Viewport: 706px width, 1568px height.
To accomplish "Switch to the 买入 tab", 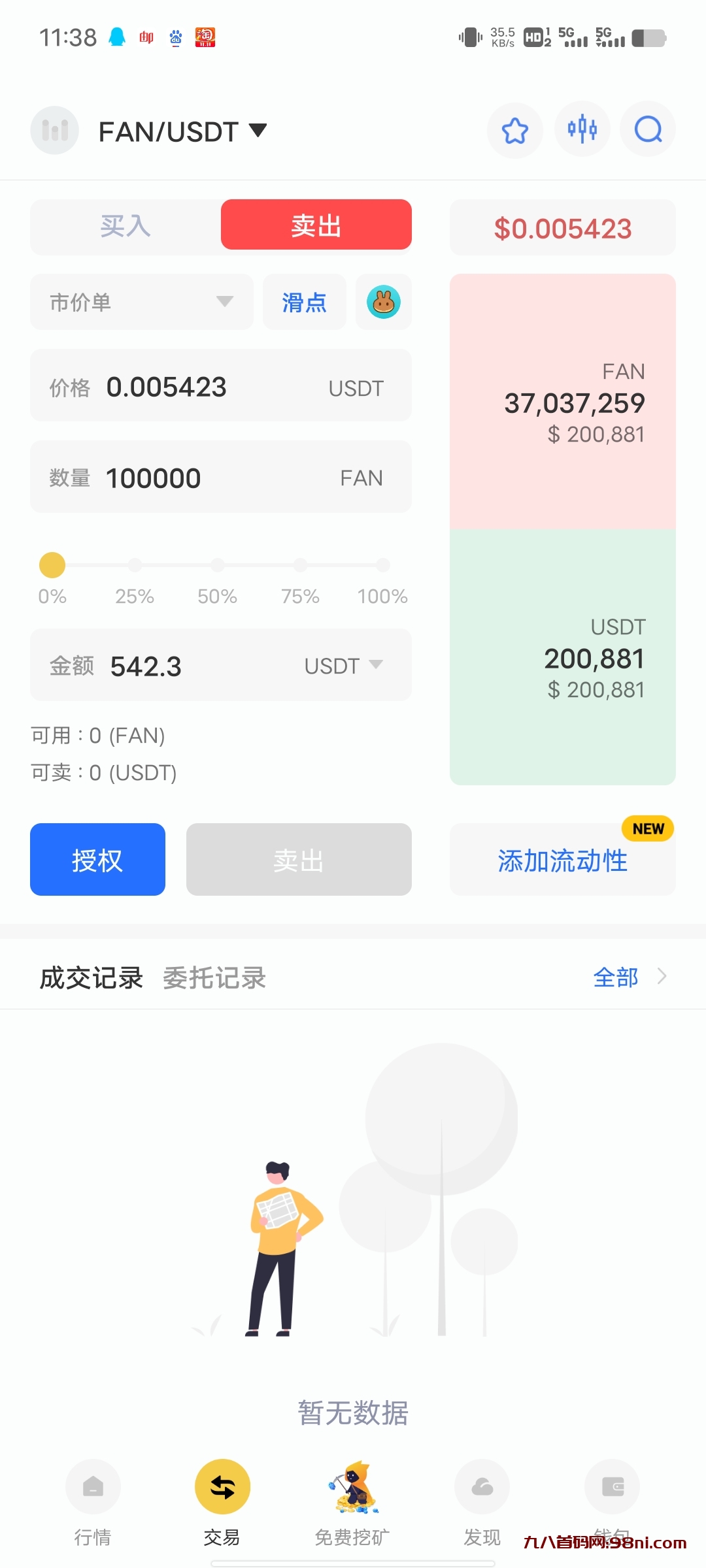I will click(125, 226).
